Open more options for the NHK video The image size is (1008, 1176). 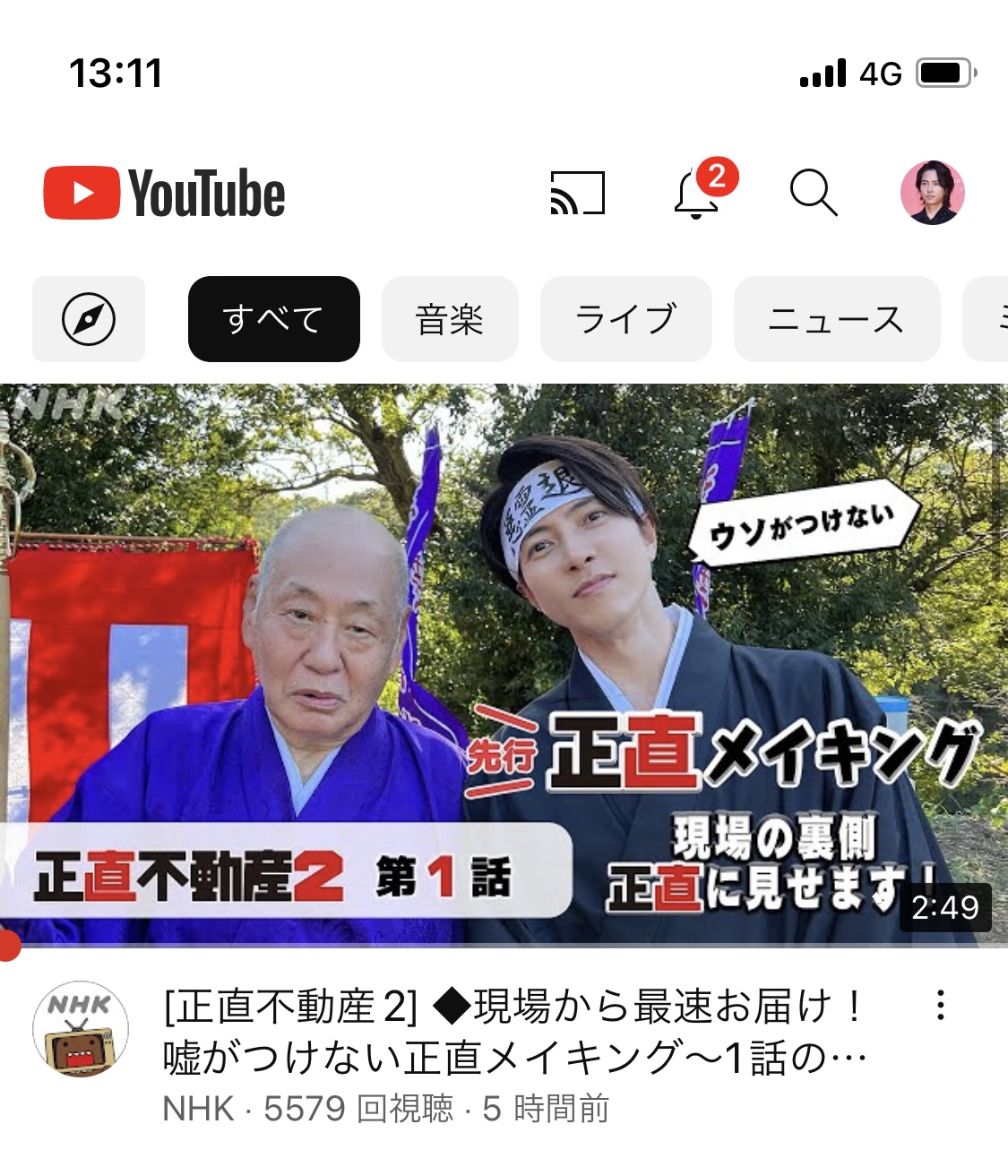pyautogui.click(x=940, y=1006)
